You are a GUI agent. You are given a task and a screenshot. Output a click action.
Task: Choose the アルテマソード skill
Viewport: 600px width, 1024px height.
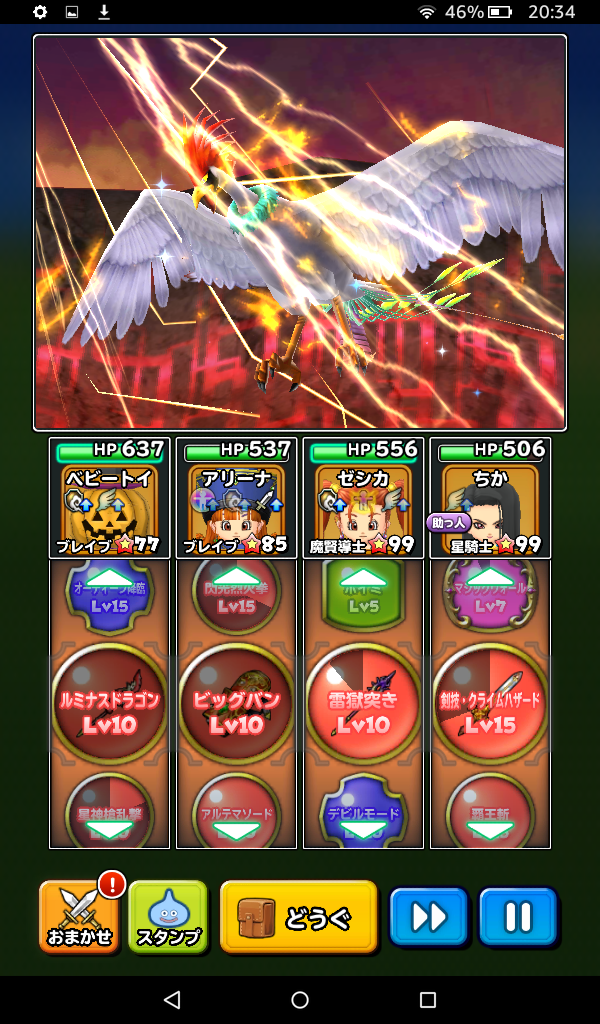tap(236, 812)
